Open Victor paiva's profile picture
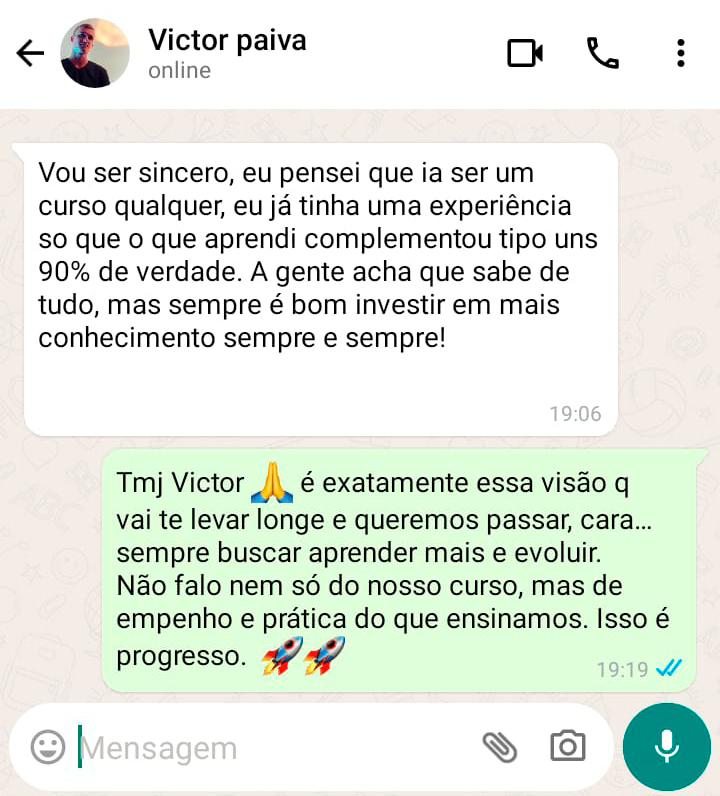 coord(95,53)
